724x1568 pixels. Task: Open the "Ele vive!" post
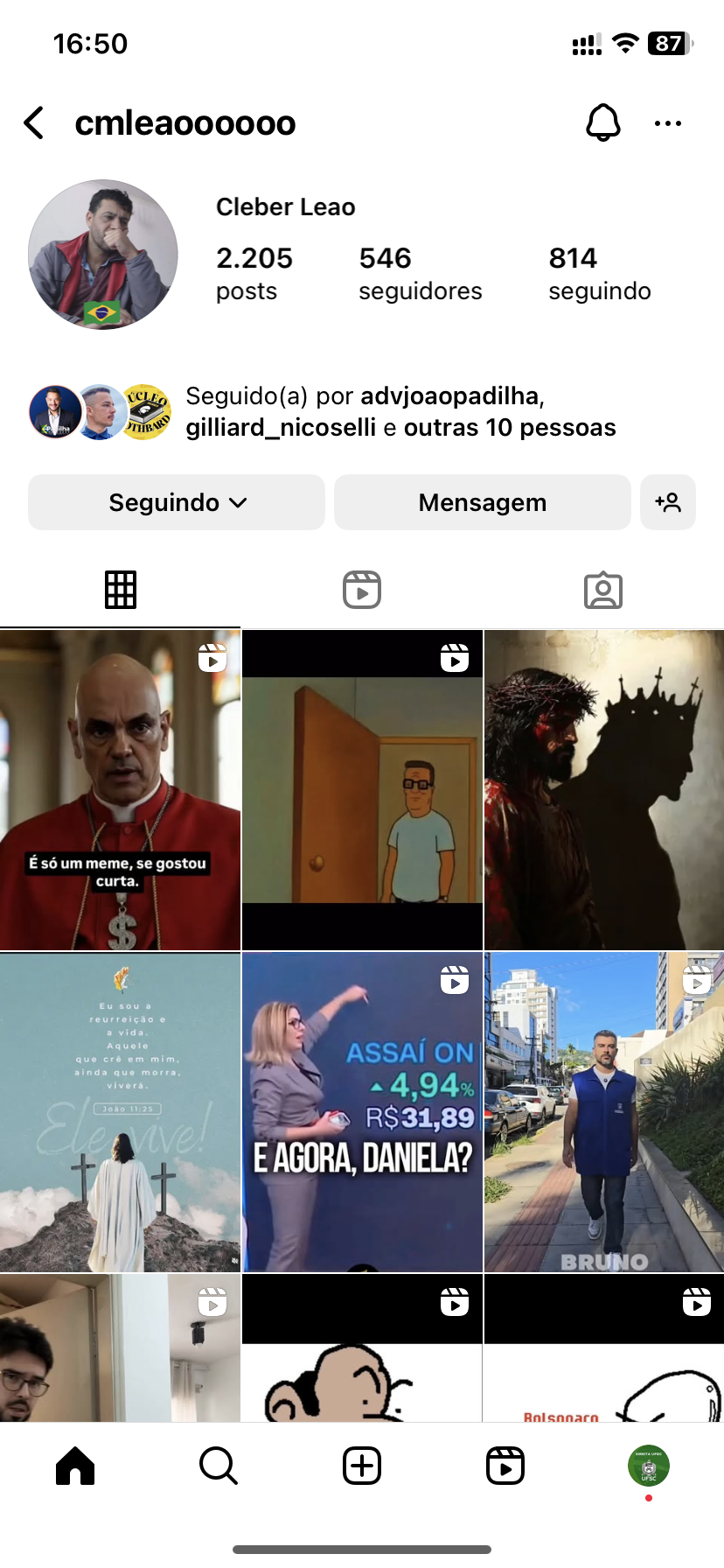click(x=120, y=1112)
